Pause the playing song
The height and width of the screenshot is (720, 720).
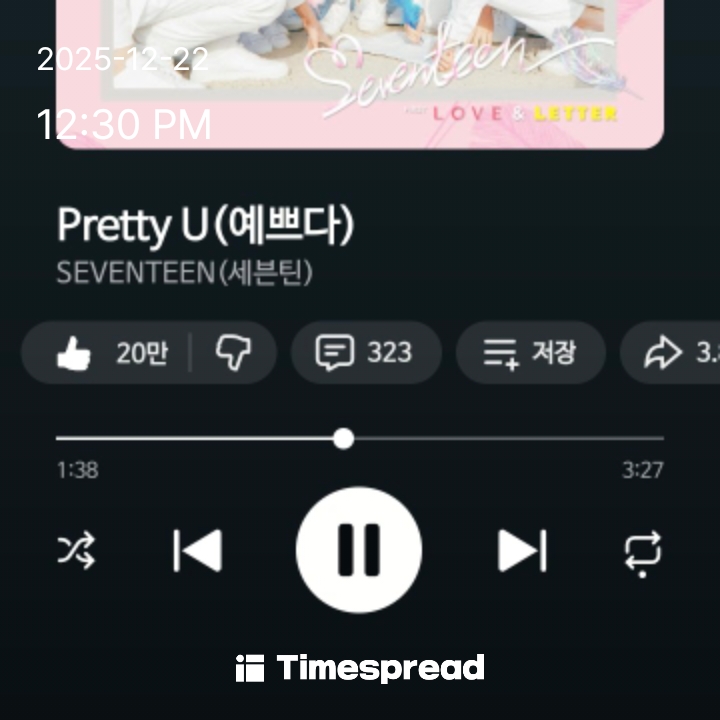pyautogui.click(x=359, y=550)
